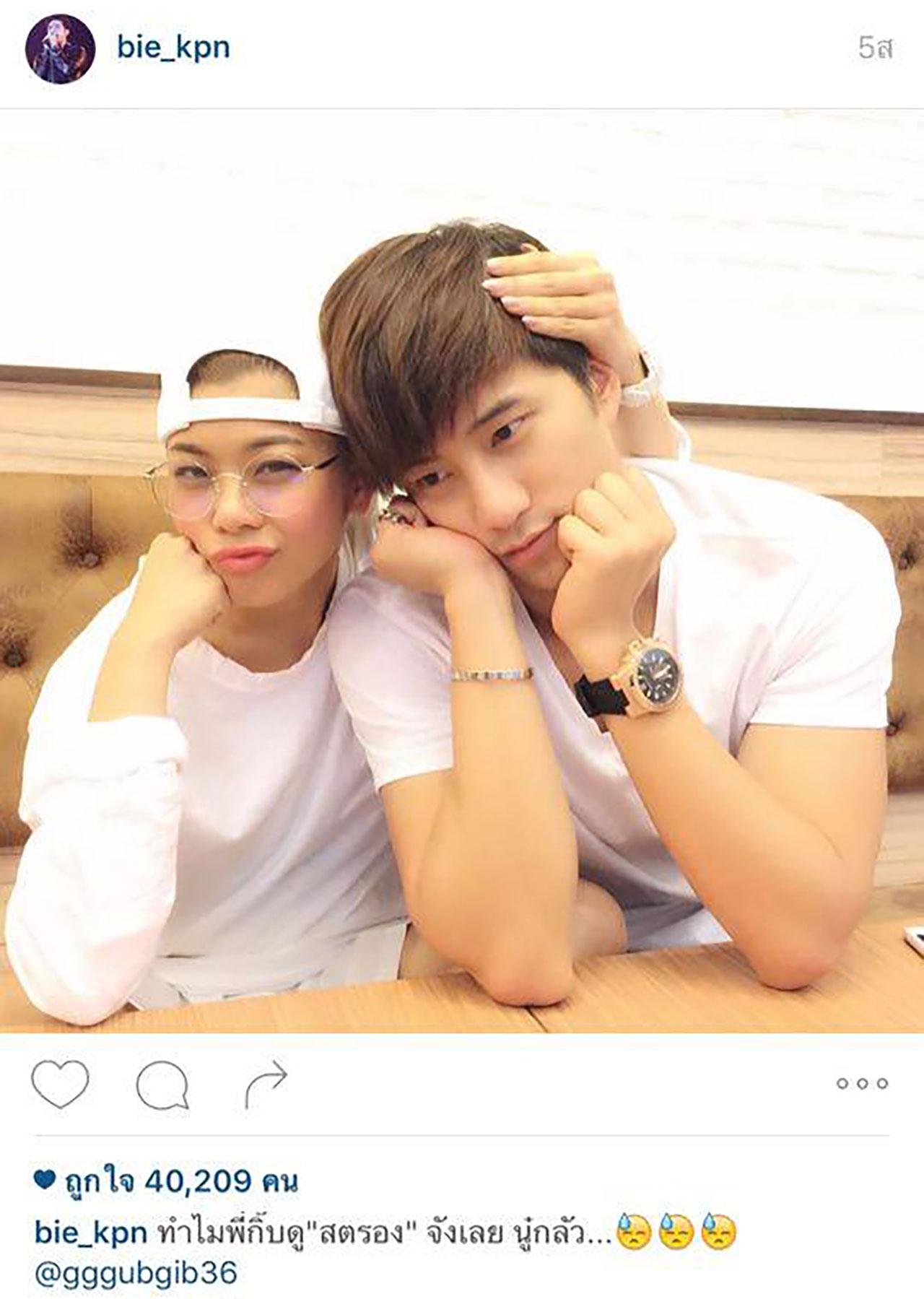Like this post with the heart icon
This screenshot has height=1299, width=924.
[x=61, y=1085]
